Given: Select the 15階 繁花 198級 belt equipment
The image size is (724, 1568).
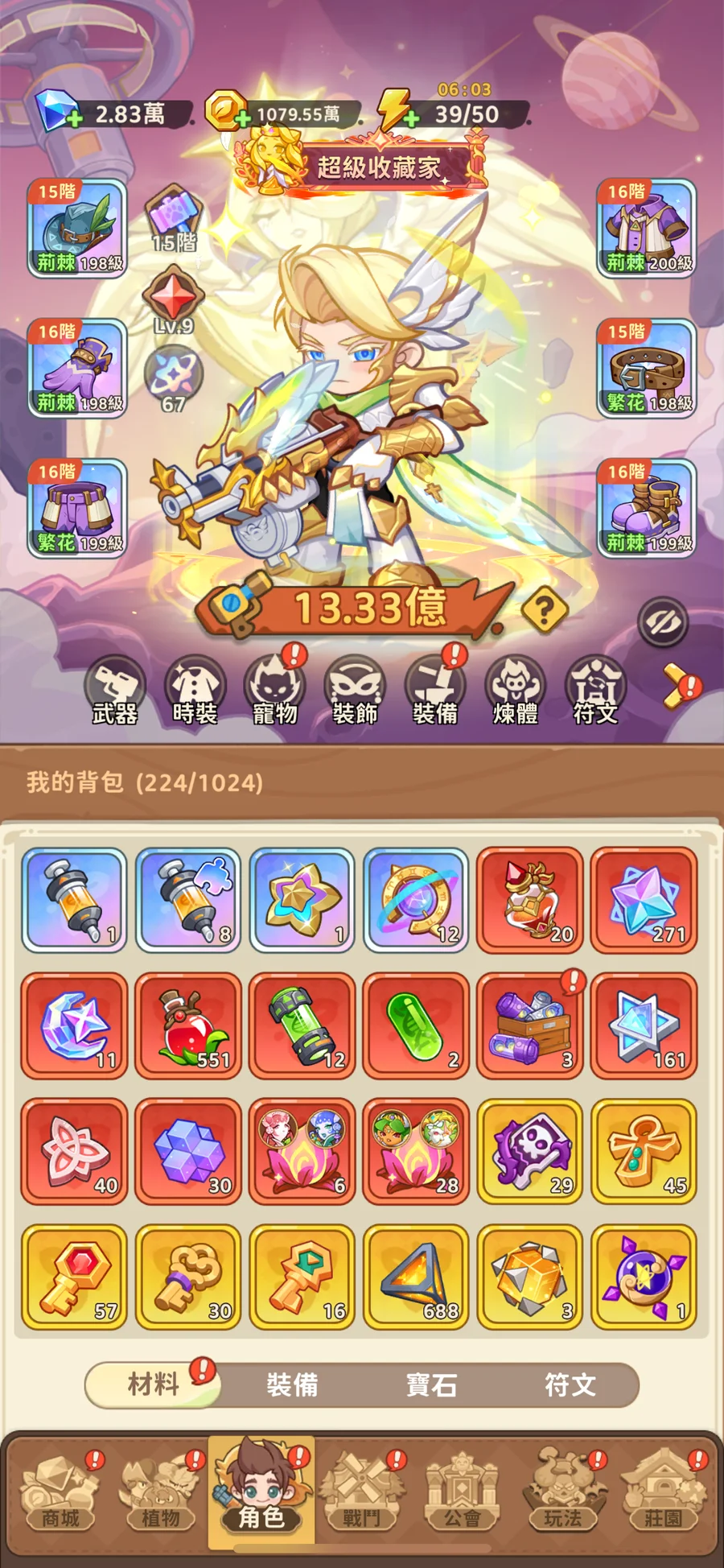Looking at the screenshot, I should click(646, 369).
